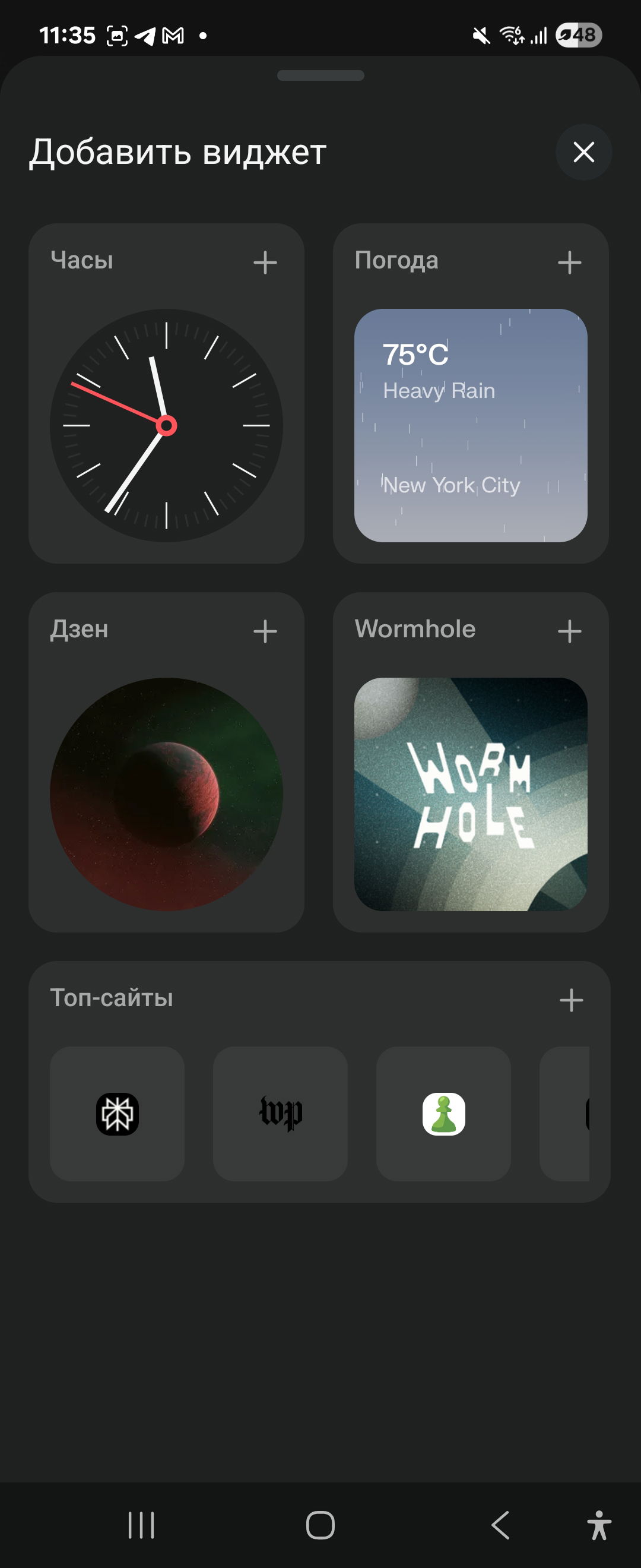Add the Топ-сайты widget
This screenshot has height=1568, width=641.
tap(571, 1000)
